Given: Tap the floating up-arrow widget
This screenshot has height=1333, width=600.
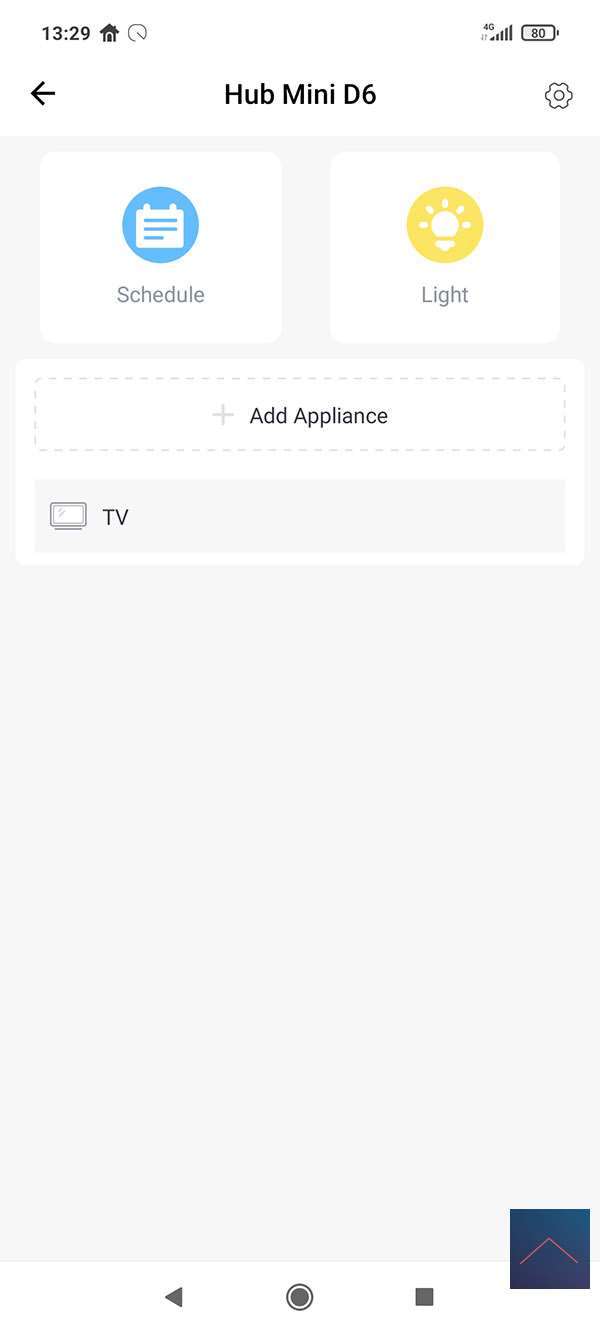Looking at the screenshot, I should click(549, 1249).
